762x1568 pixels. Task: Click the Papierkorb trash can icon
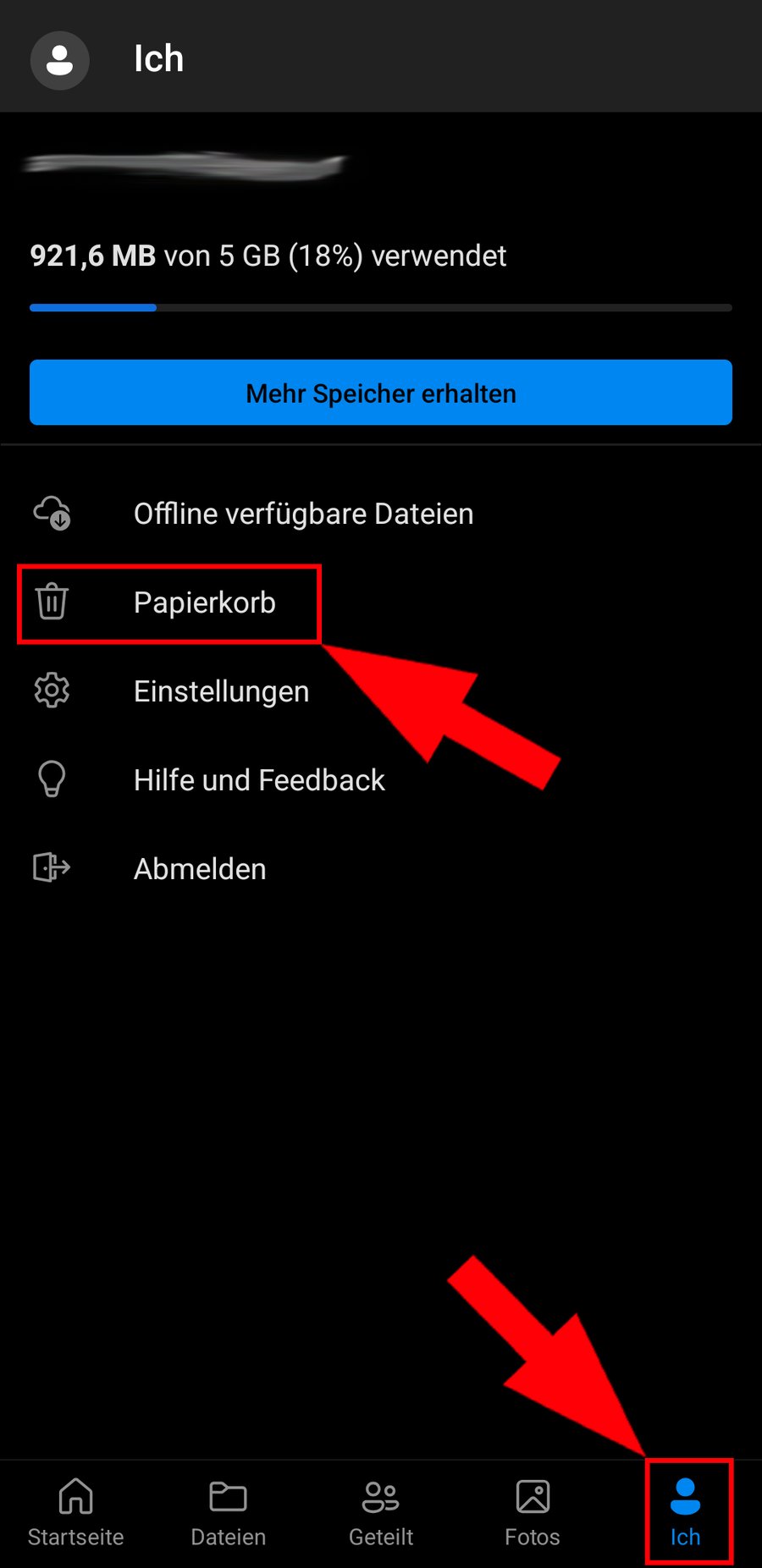51,603
